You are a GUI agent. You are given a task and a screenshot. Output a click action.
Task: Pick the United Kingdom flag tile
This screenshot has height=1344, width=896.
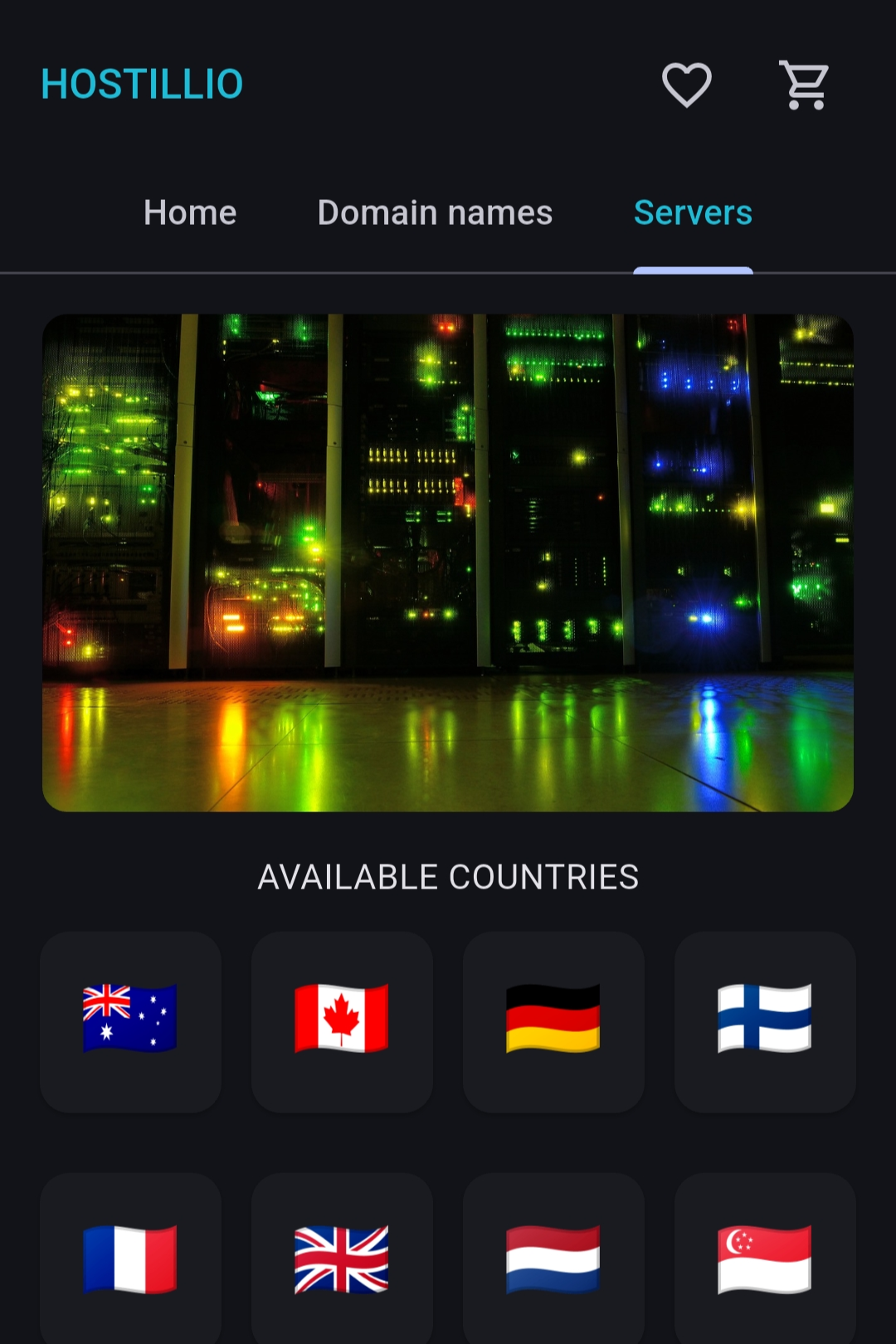[x=342, y=1259]
